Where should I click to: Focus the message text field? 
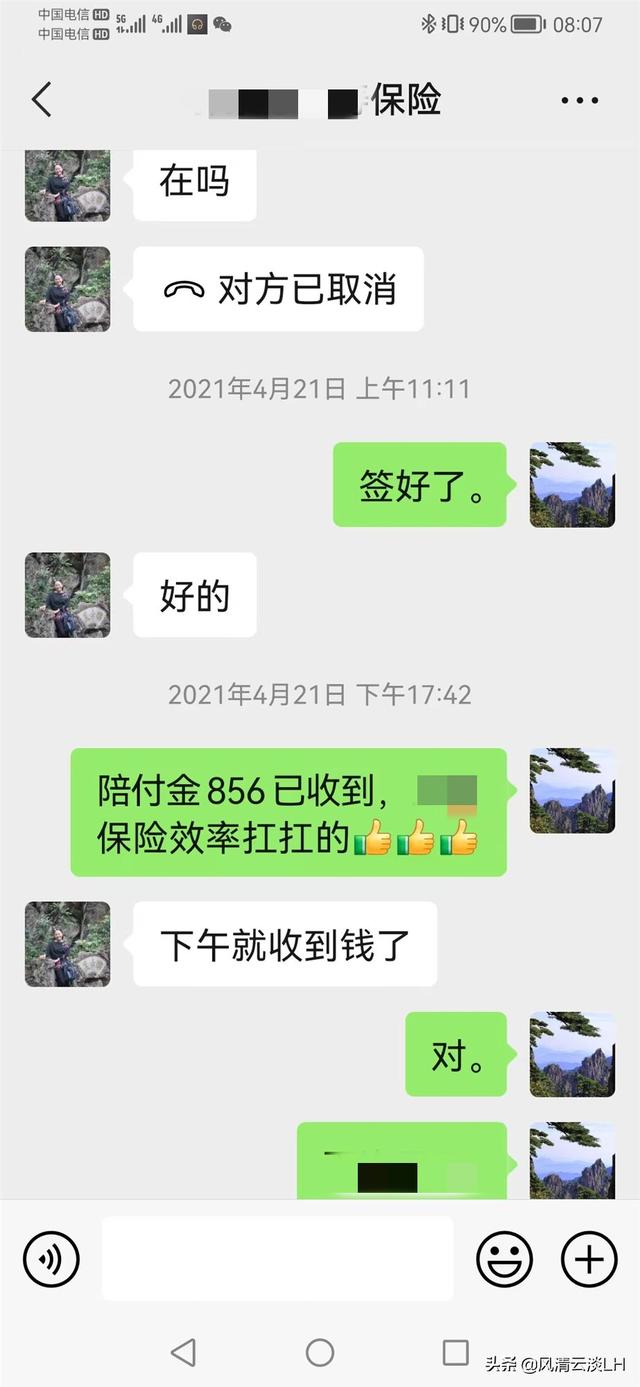click(x=277, y=1258)
